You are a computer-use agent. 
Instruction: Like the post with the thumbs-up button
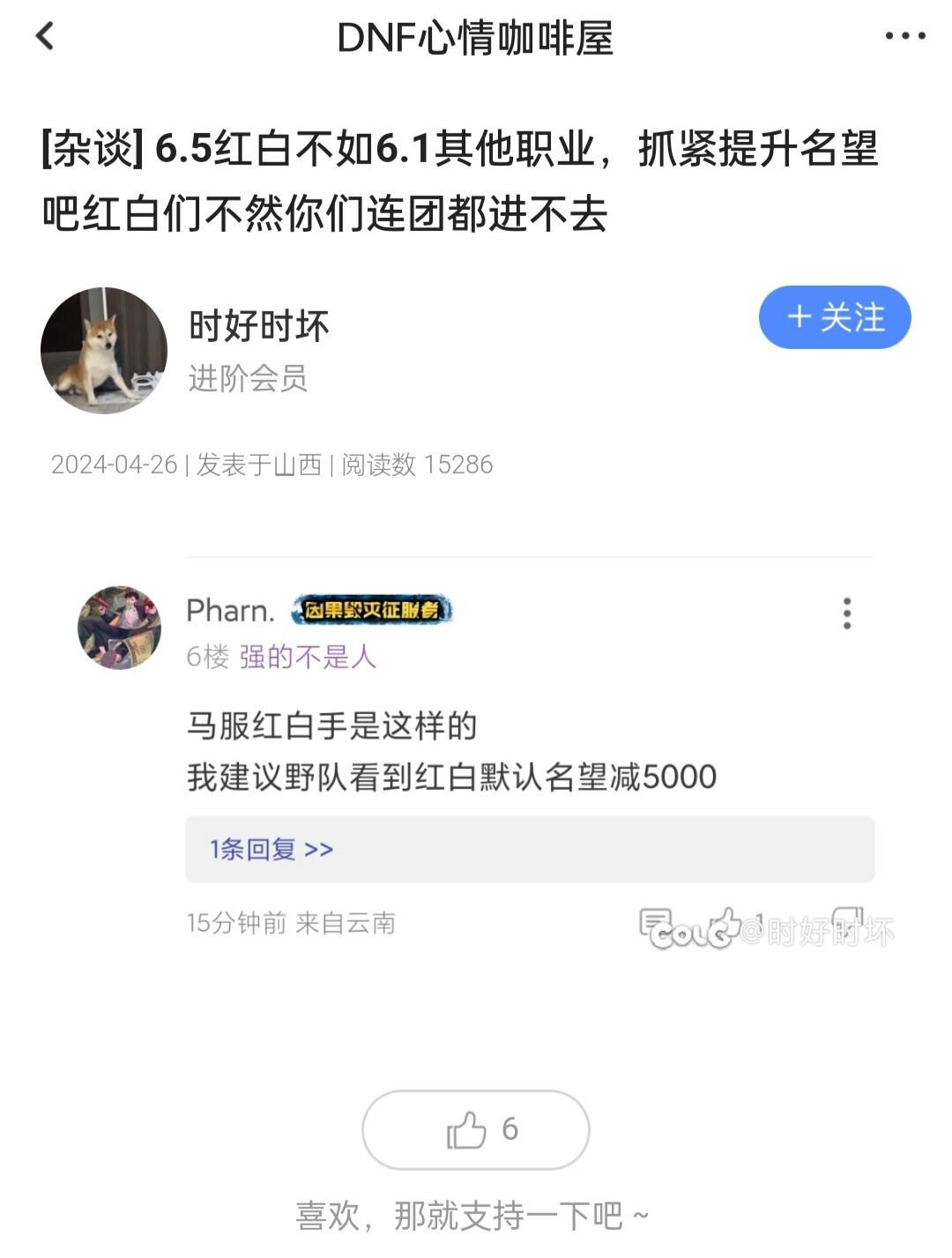[x=475, y=1129]
